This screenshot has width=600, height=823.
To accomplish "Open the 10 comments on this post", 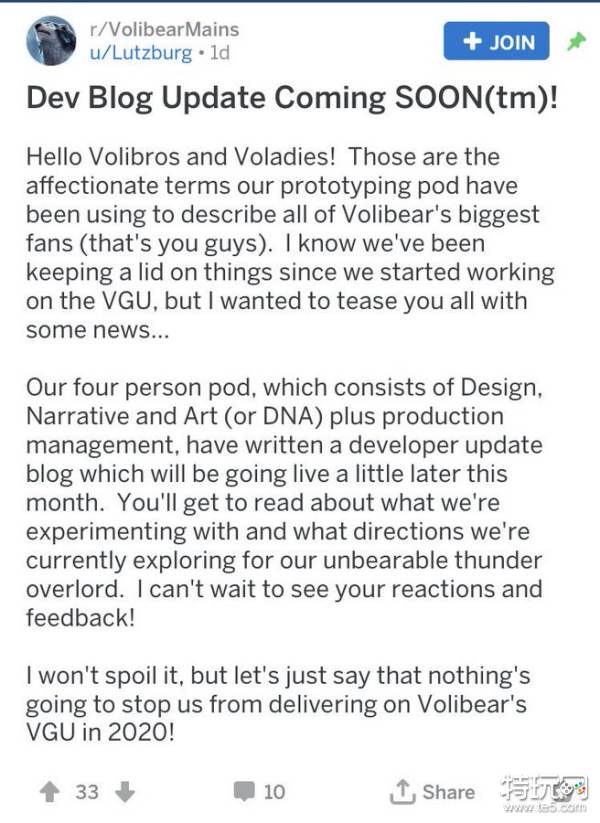I will (260, 792).
